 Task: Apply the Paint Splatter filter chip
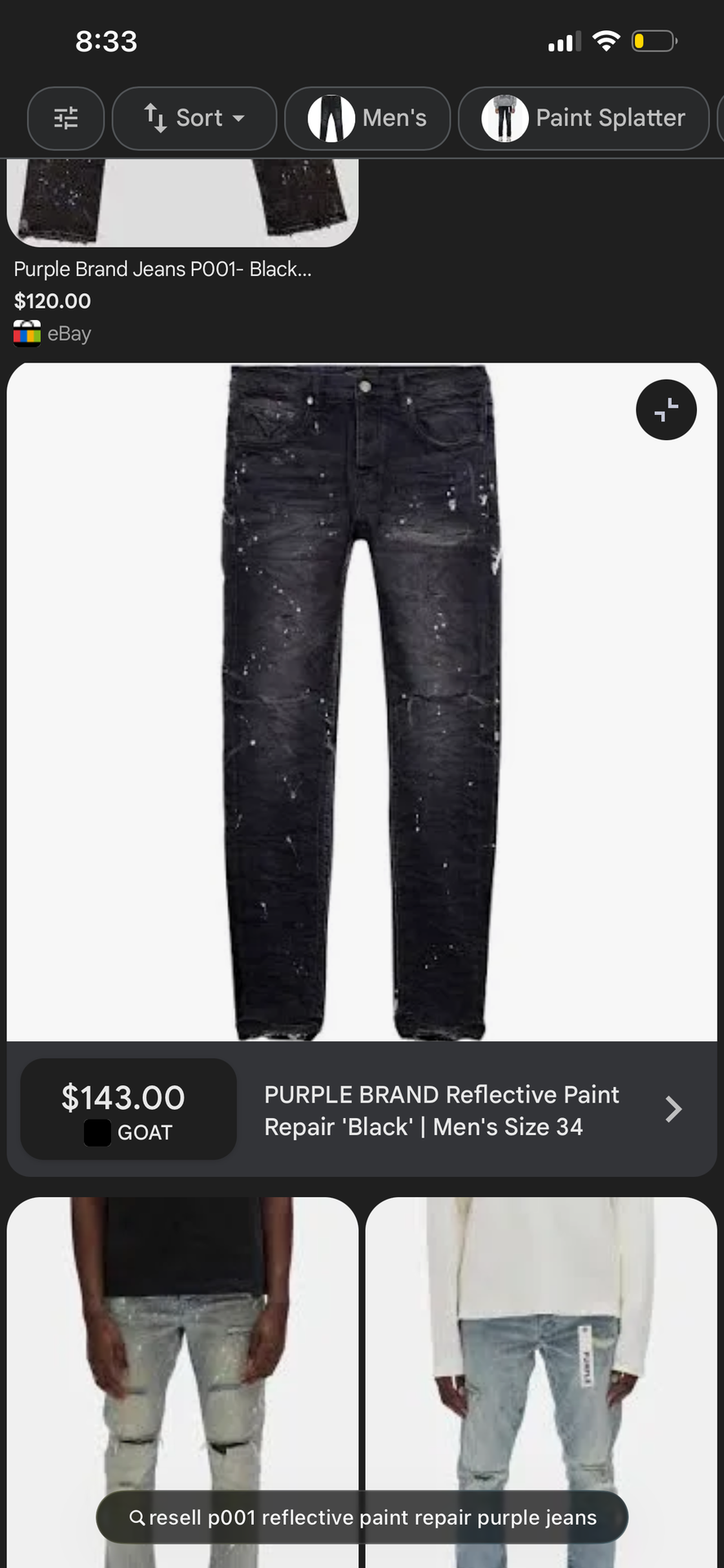click(x=584, y=118)
